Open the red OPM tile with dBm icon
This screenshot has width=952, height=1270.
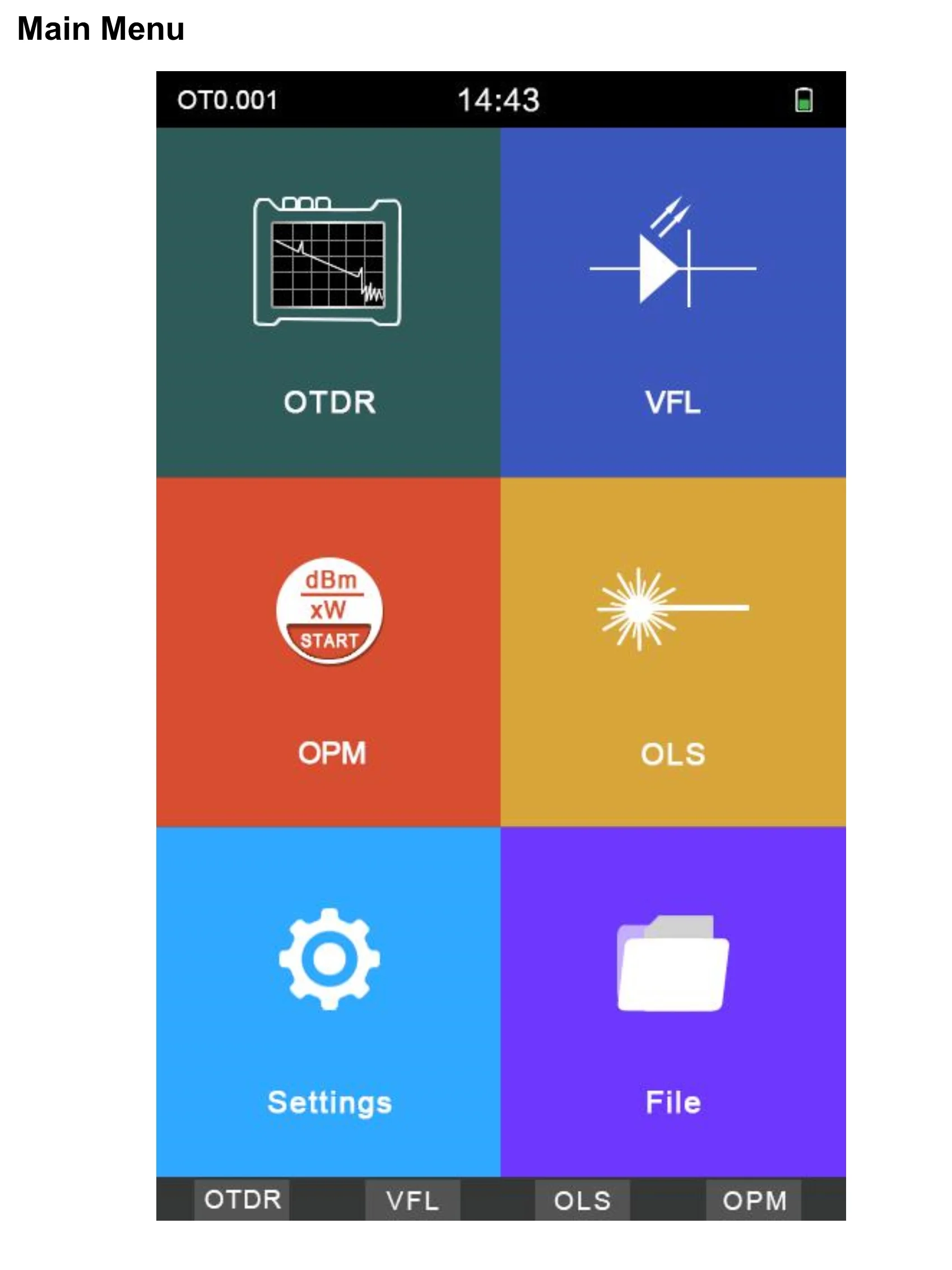pos(328,652)
